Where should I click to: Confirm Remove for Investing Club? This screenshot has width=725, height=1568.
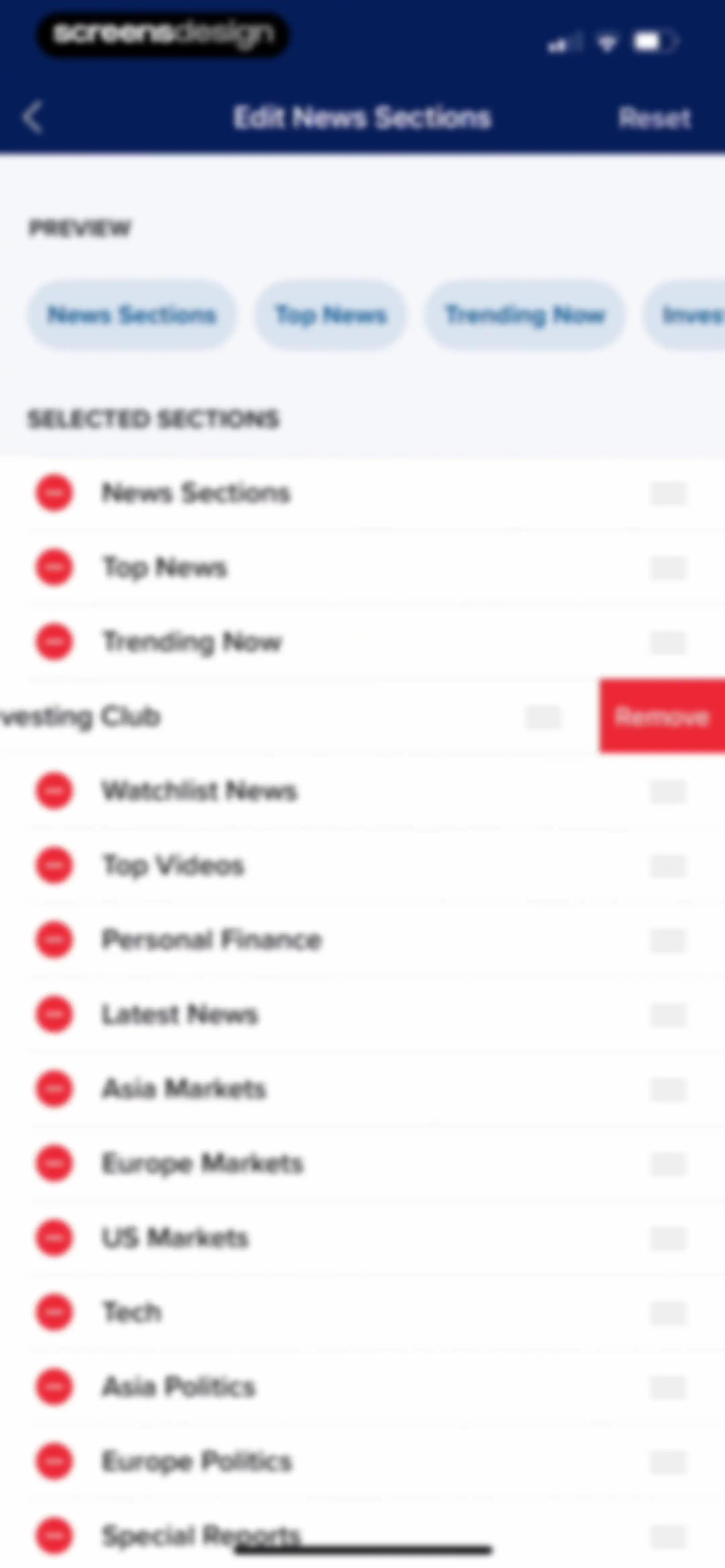point(662,717)
